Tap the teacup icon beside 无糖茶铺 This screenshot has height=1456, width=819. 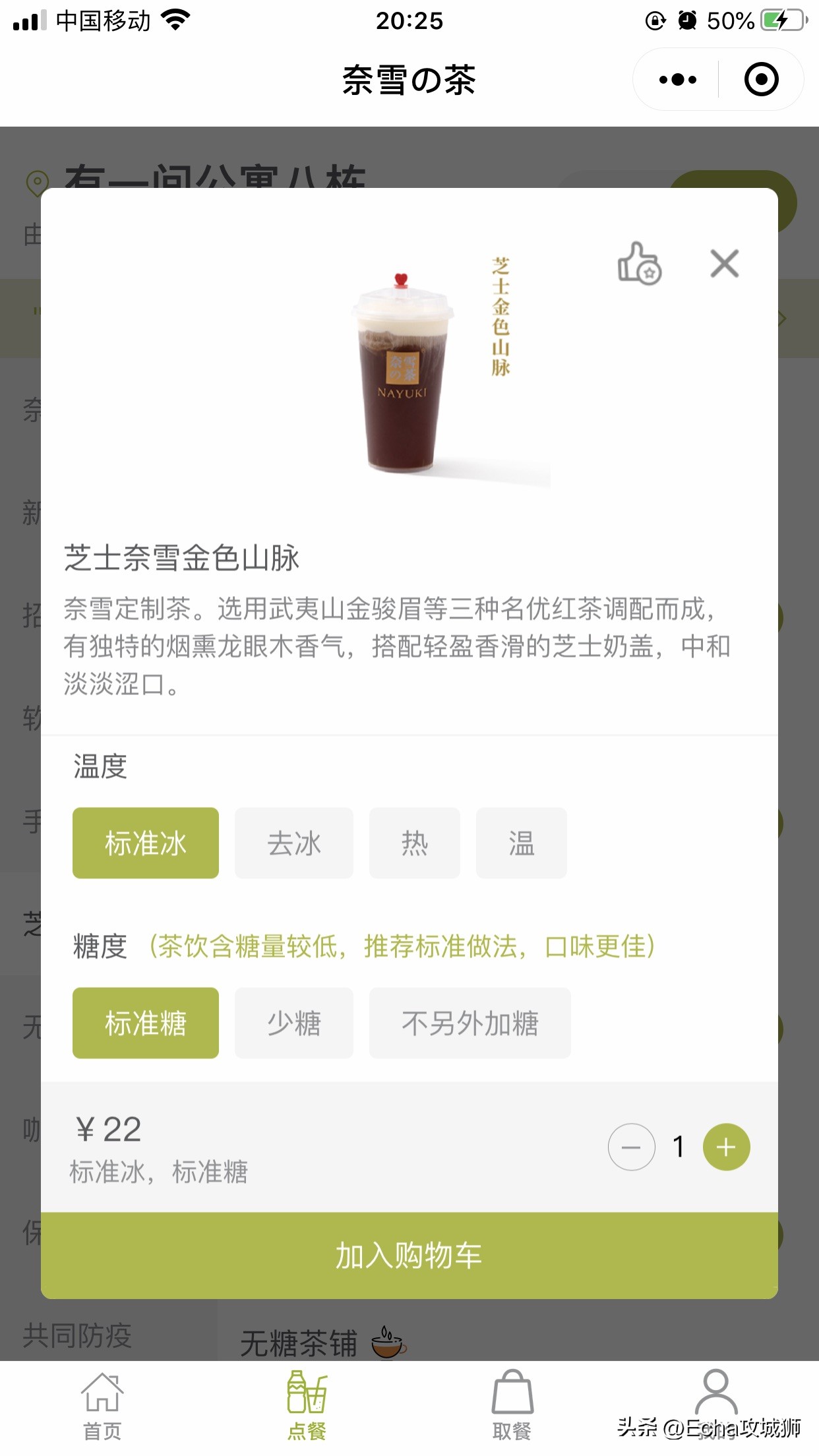386,1342
